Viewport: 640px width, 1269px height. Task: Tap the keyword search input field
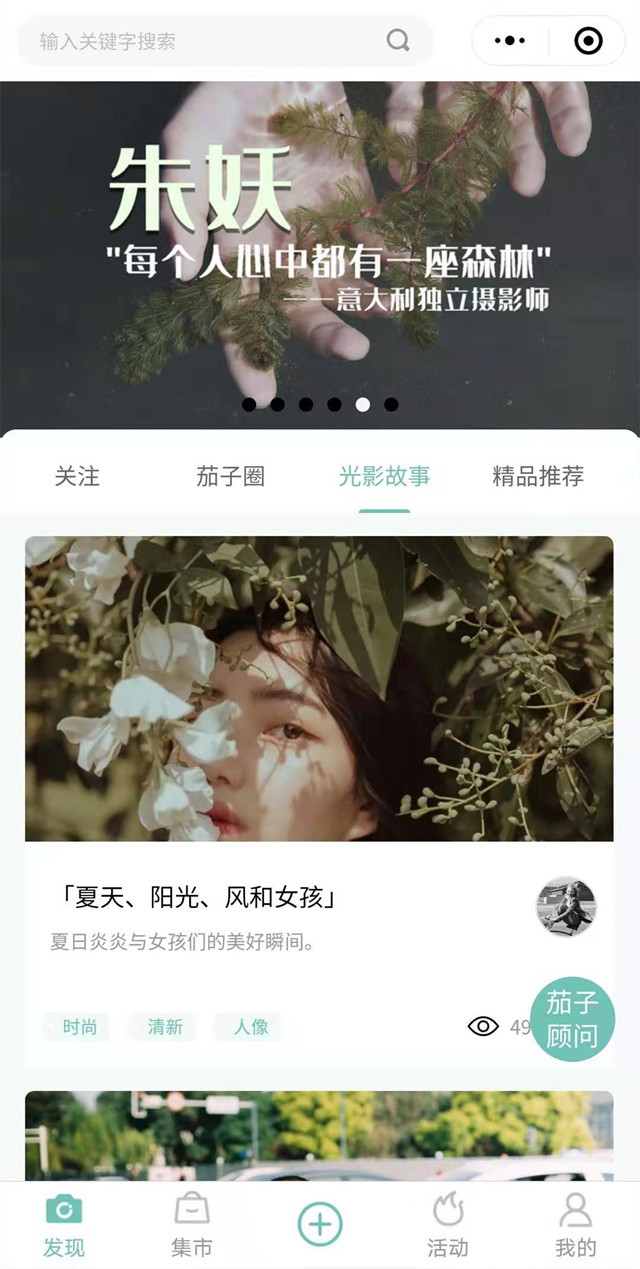200,41
